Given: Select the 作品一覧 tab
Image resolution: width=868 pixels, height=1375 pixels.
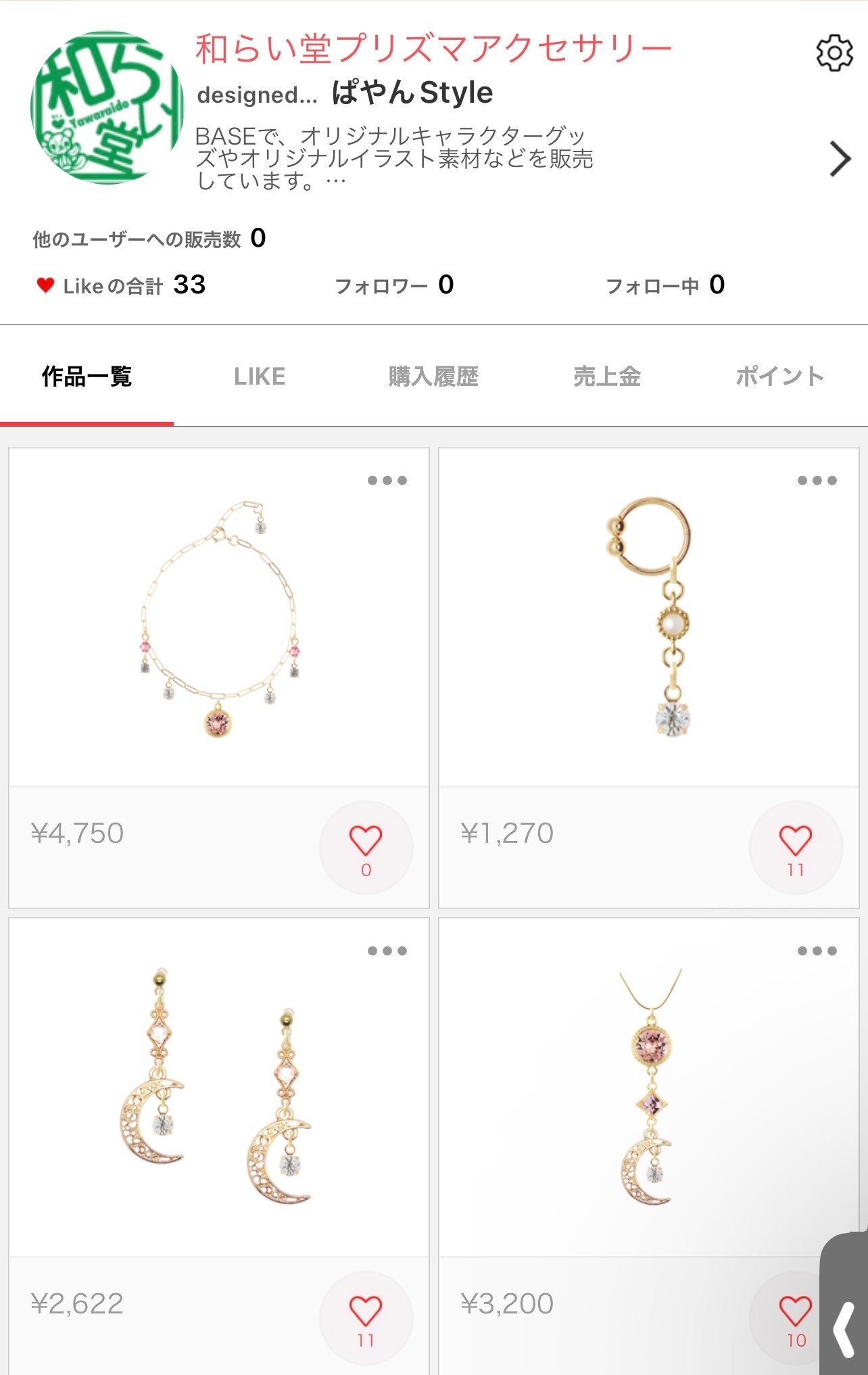Looking at the screenshot, I should pos(87,377).
